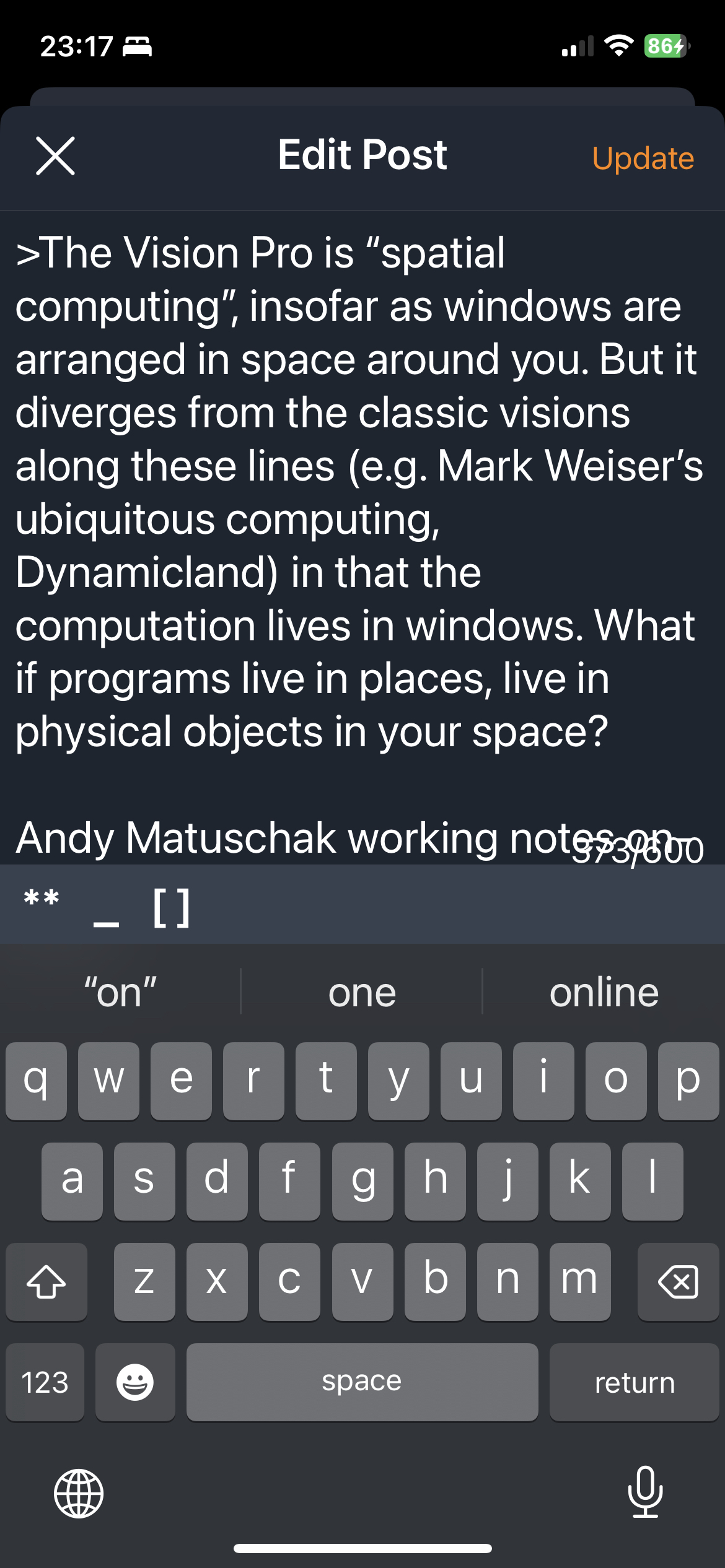This screenshot has height=1568, width=725.
Task: Choose the "online" keyboard suggestion
Action: pos(604,993)
